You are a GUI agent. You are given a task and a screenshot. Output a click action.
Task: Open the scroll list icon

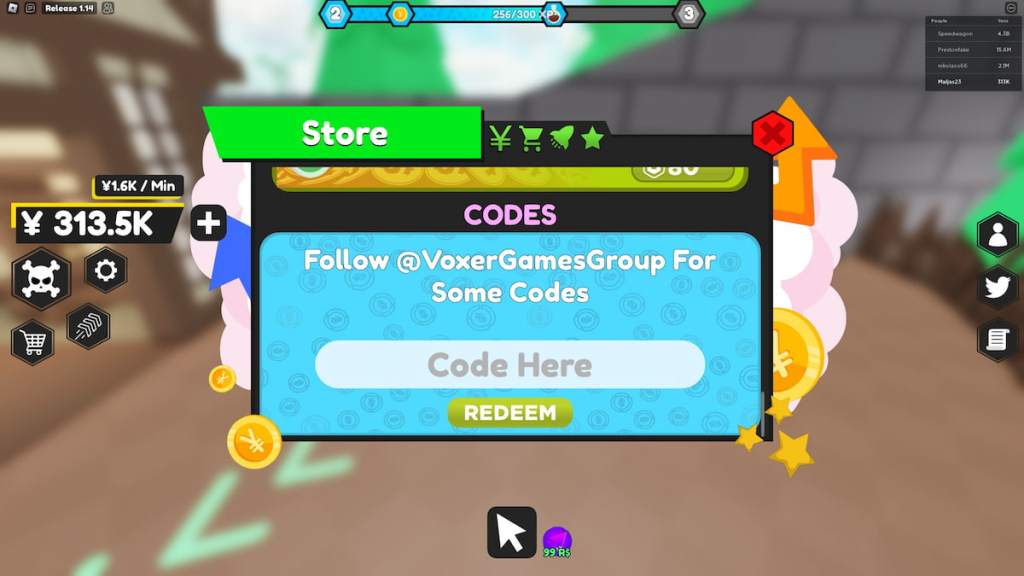997,340
